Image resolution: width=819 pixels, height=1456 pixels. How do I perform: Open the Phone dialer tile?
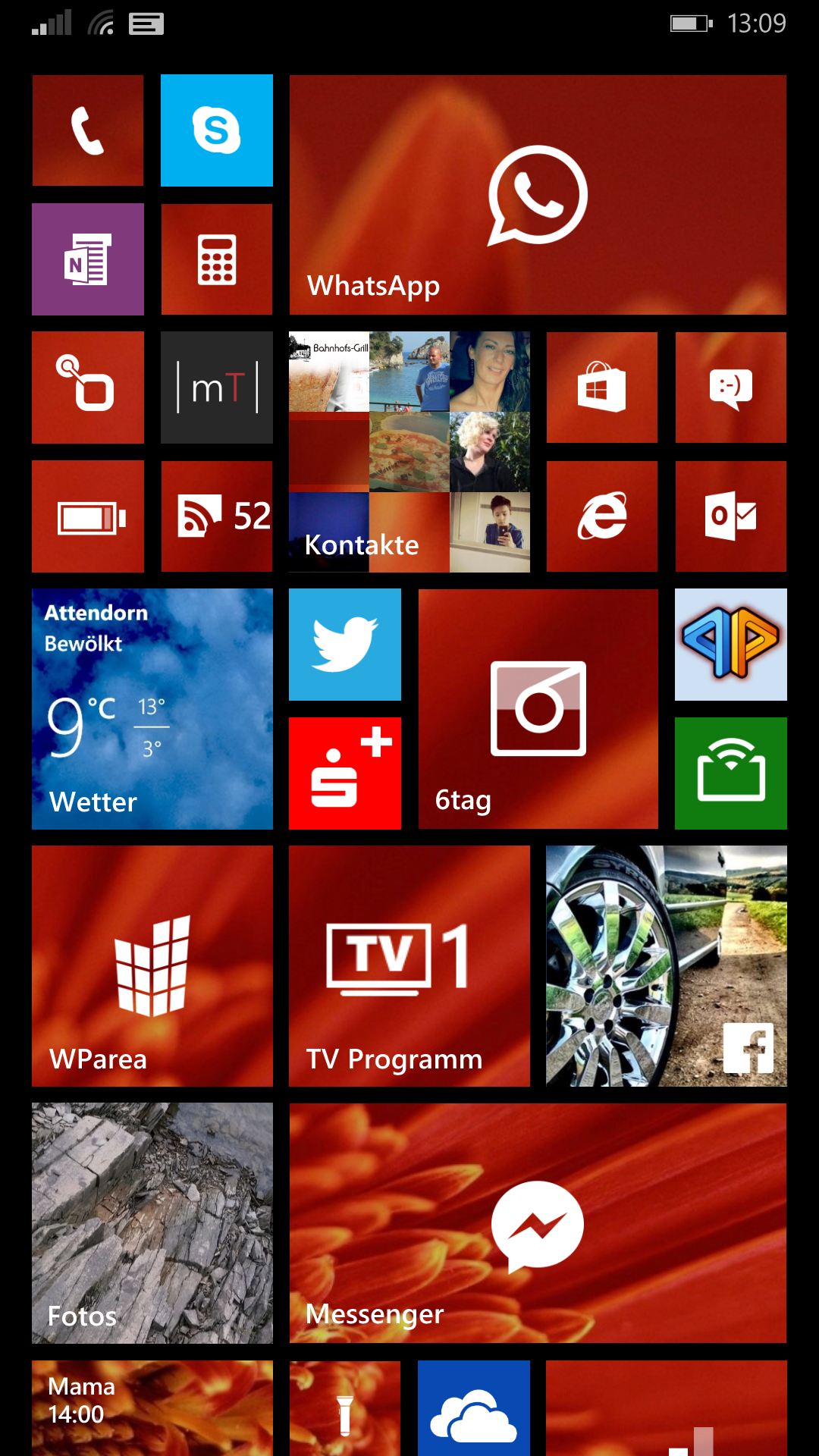pos(88,130)
